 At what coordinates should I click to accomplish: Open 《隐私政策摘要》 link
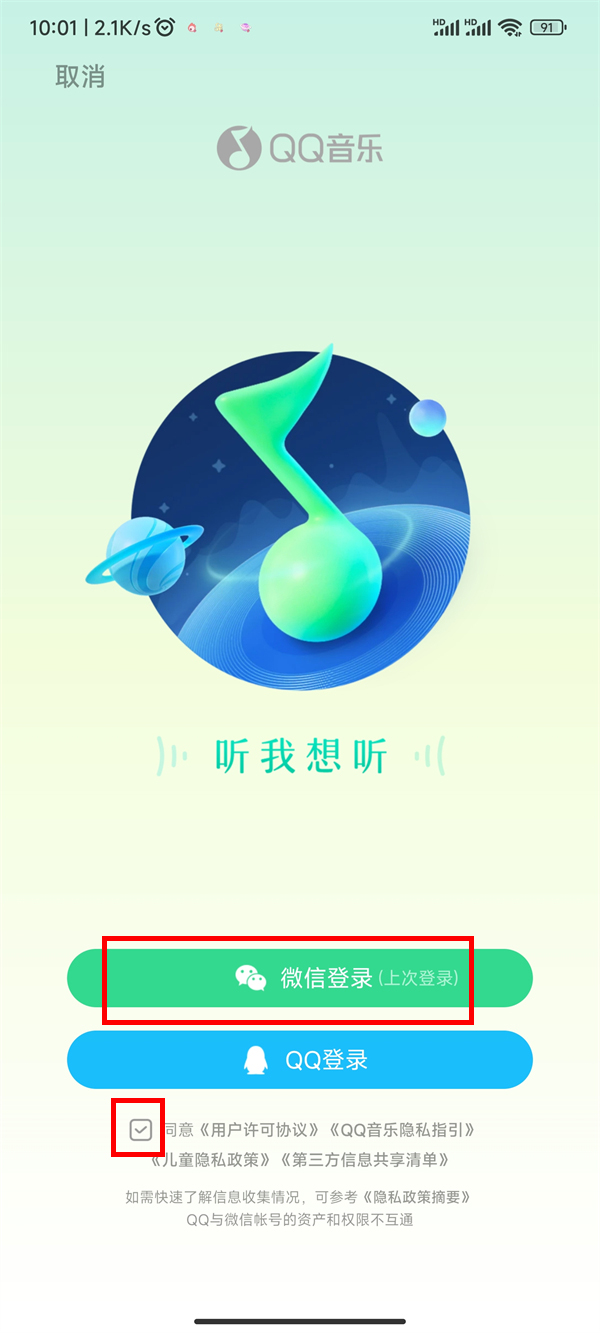point(416,1197)
